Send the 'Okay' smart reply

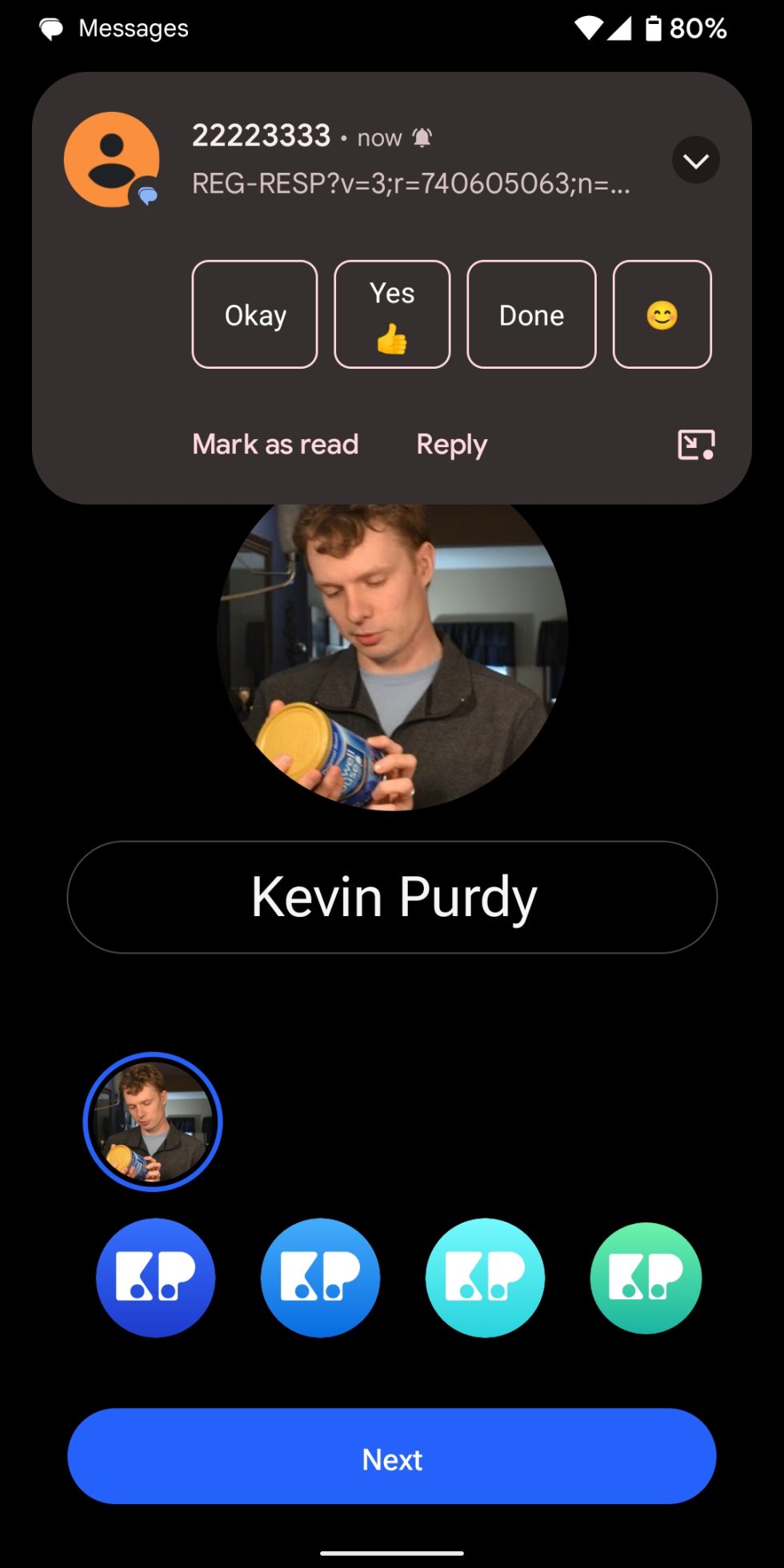[254, 314]
